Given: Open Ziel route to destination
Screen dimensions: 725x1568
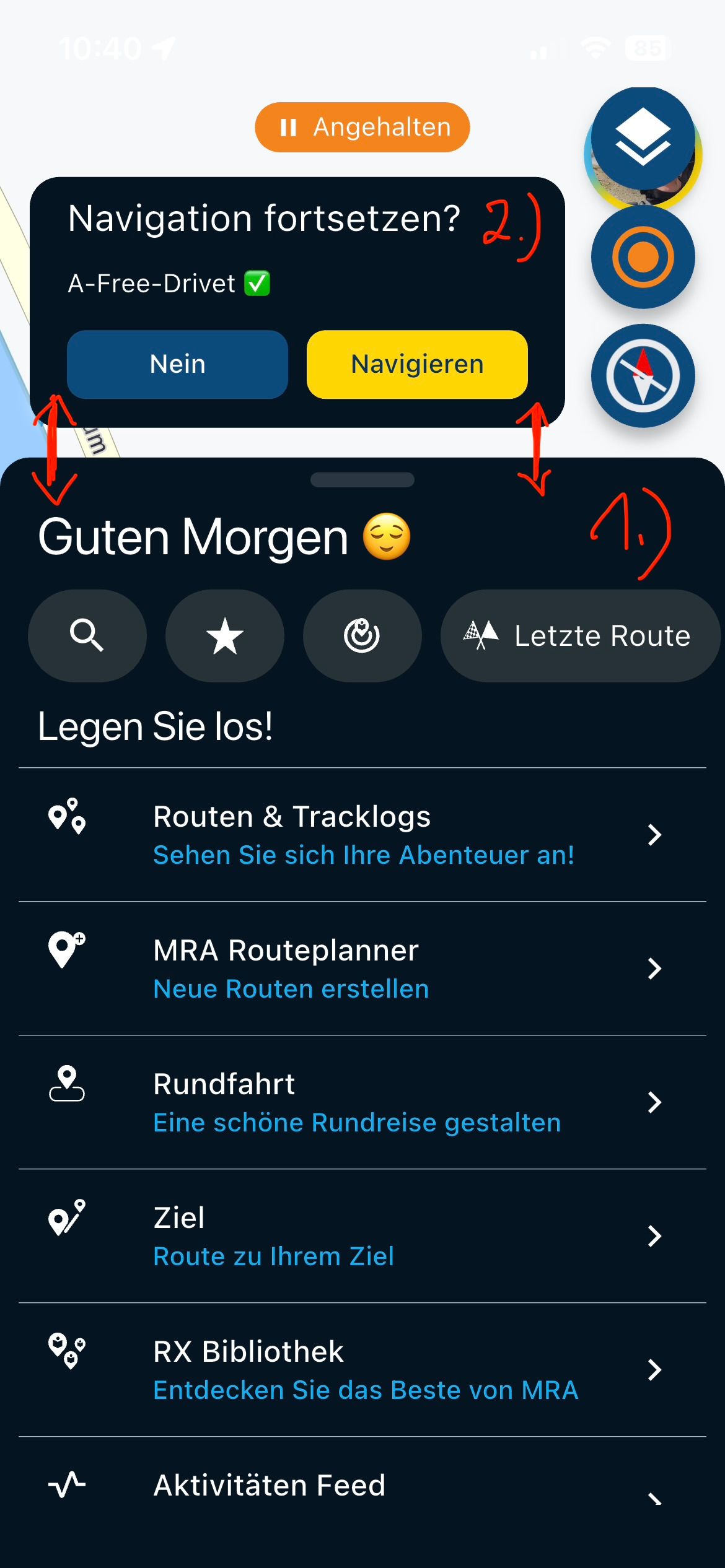Looking at the screenshot, I should pyautogui.click(x=362, y=1235).
